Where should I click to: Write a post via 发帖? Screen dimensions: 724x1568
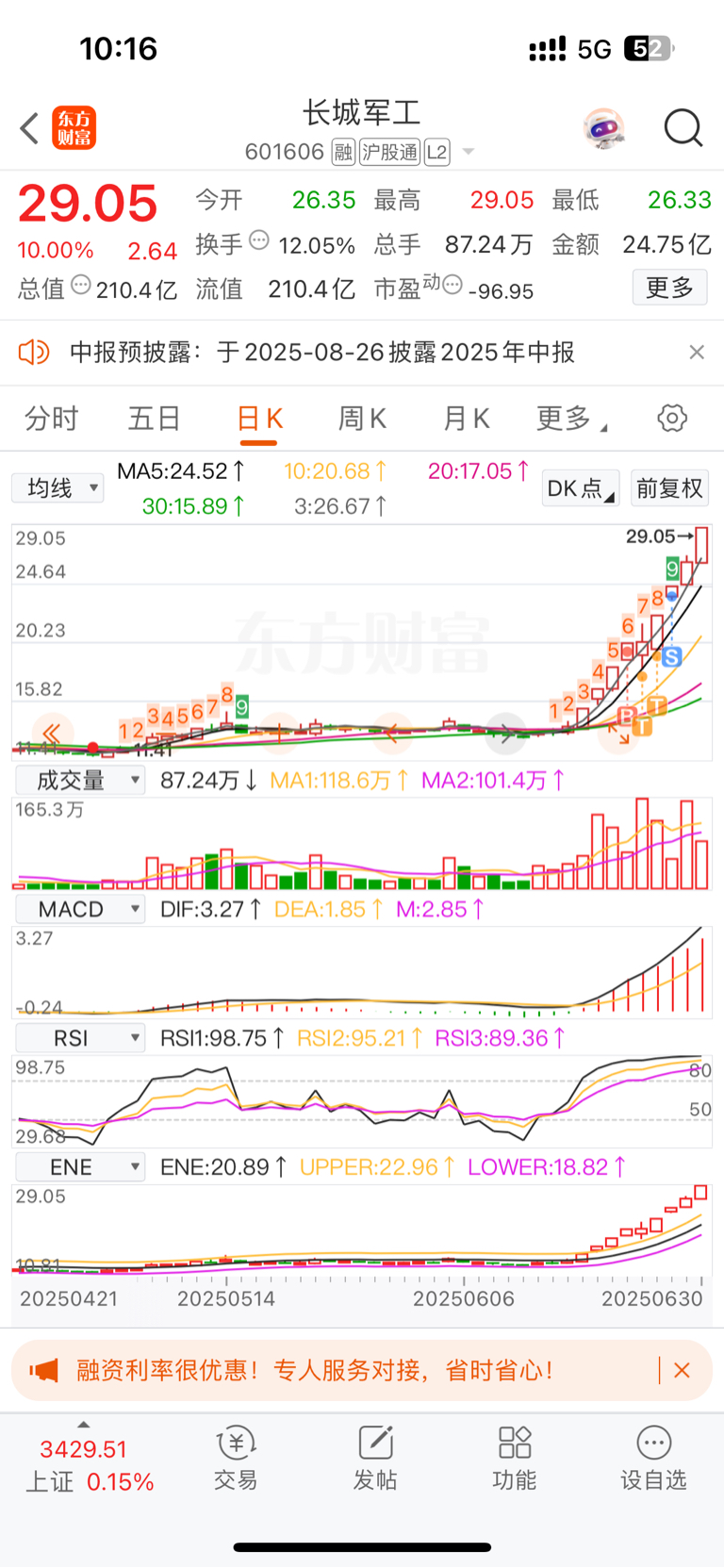pos(375,1458)
